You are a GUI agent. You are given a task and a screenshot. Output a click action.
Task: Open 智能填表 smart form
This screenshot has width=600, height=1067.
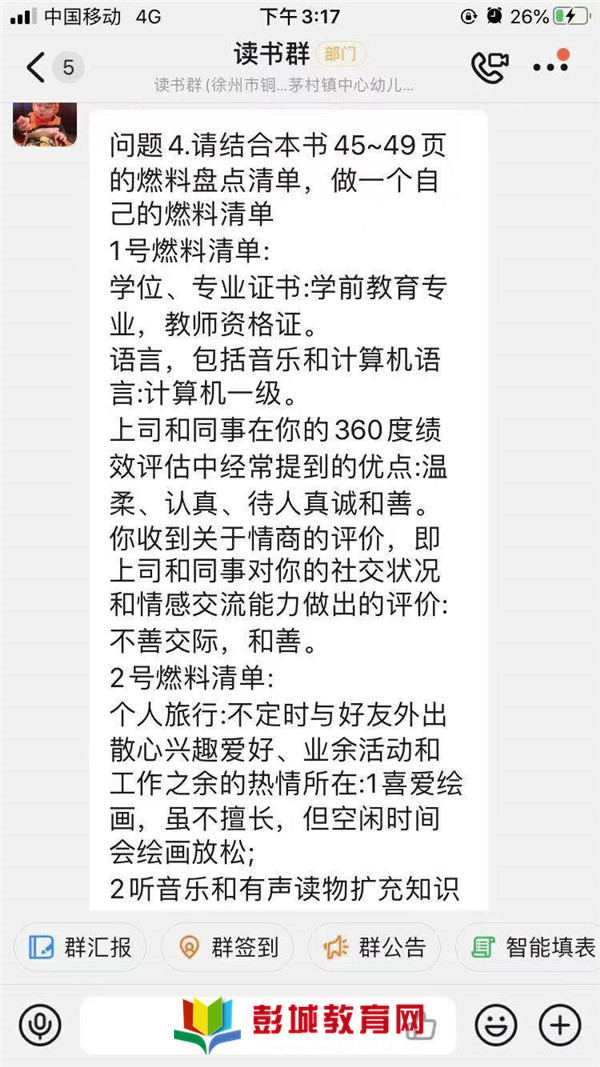[x=528, y=947]
